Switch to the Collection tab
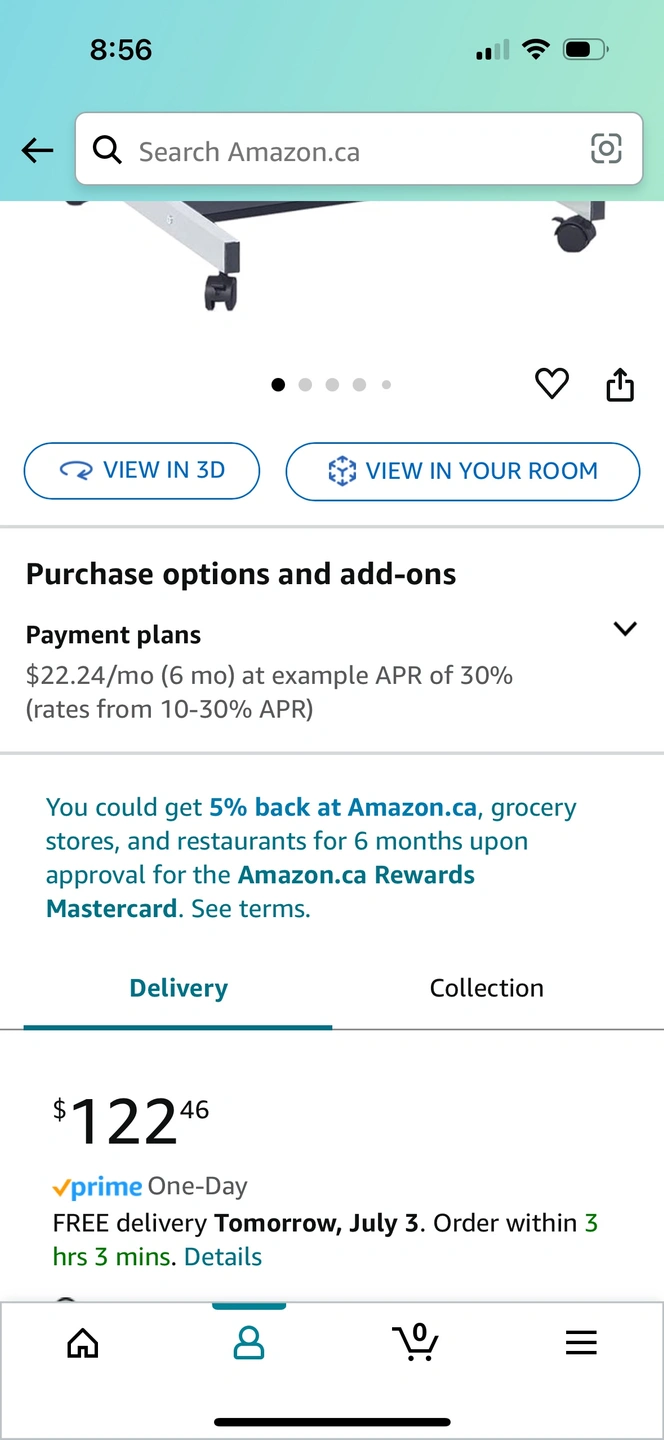Viewport: 664px width, 1440px height. (x=487, y=988)
